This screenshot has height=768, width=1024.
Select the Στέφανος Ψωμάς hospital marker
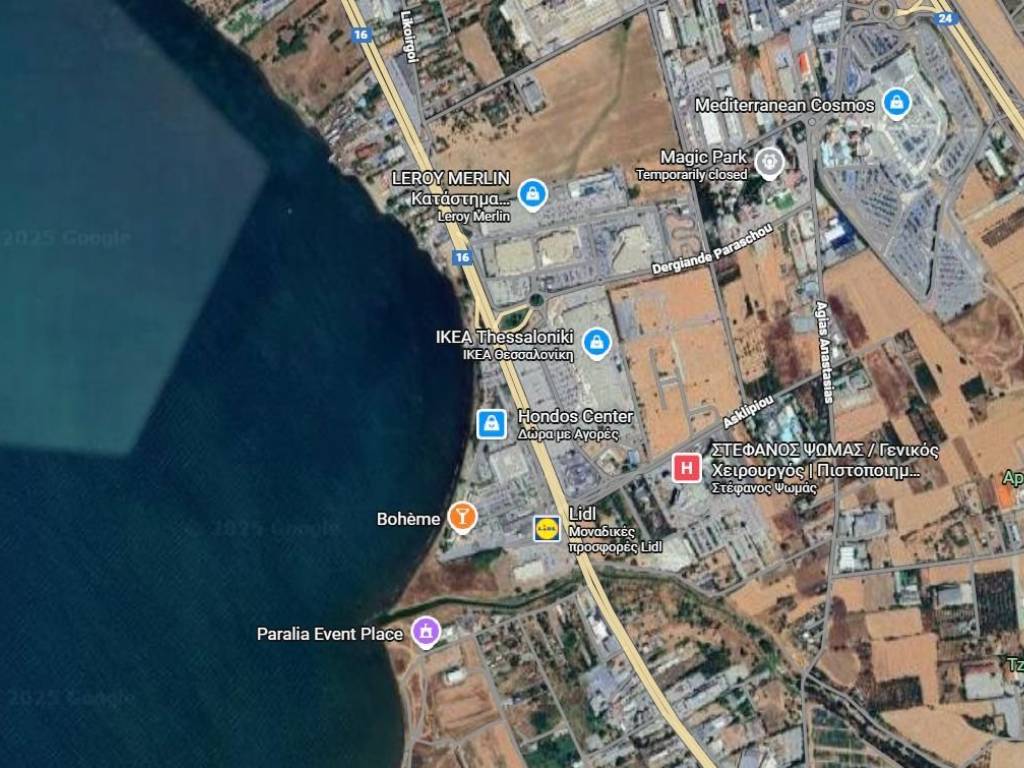point(686,467)
